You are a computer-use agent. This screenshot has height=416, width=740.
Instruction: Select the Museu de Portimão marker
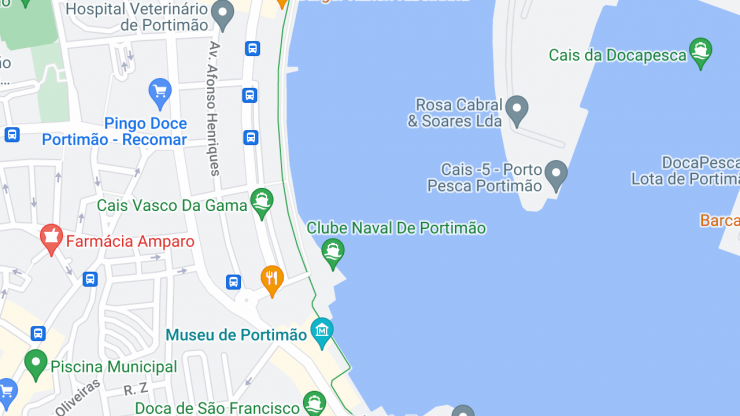click(321, 331)
